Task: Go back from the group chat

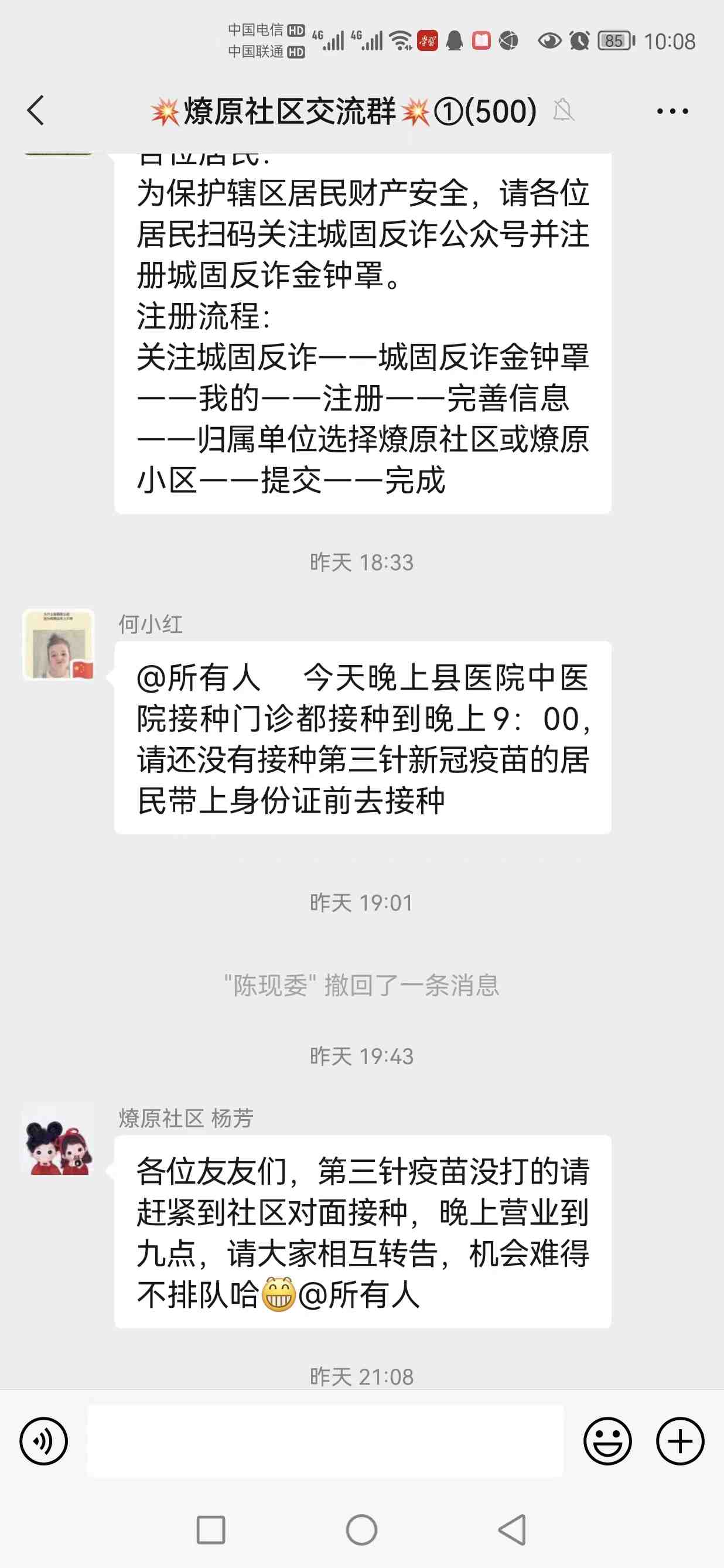Action: point(36,111)
